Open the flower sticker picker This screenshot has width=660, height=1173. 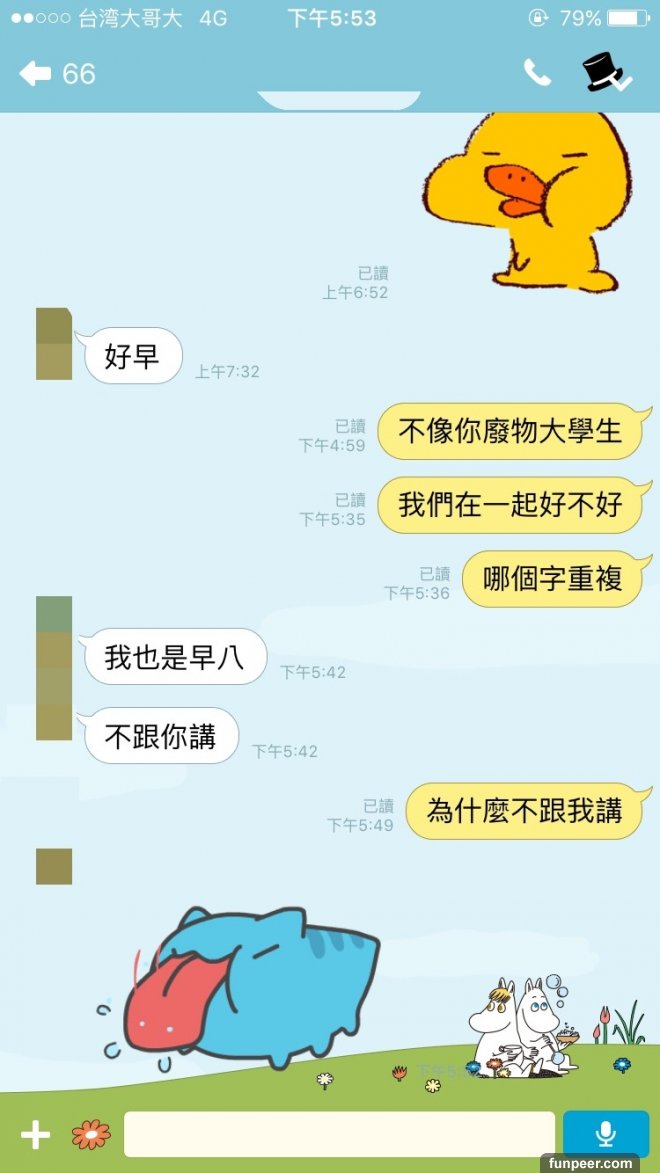point(91,1134)
